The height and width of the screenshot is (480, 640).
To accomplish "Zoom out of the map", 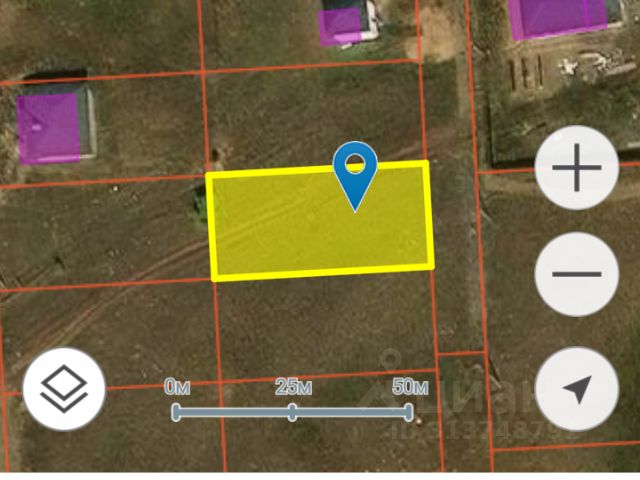I will [577, 274].
